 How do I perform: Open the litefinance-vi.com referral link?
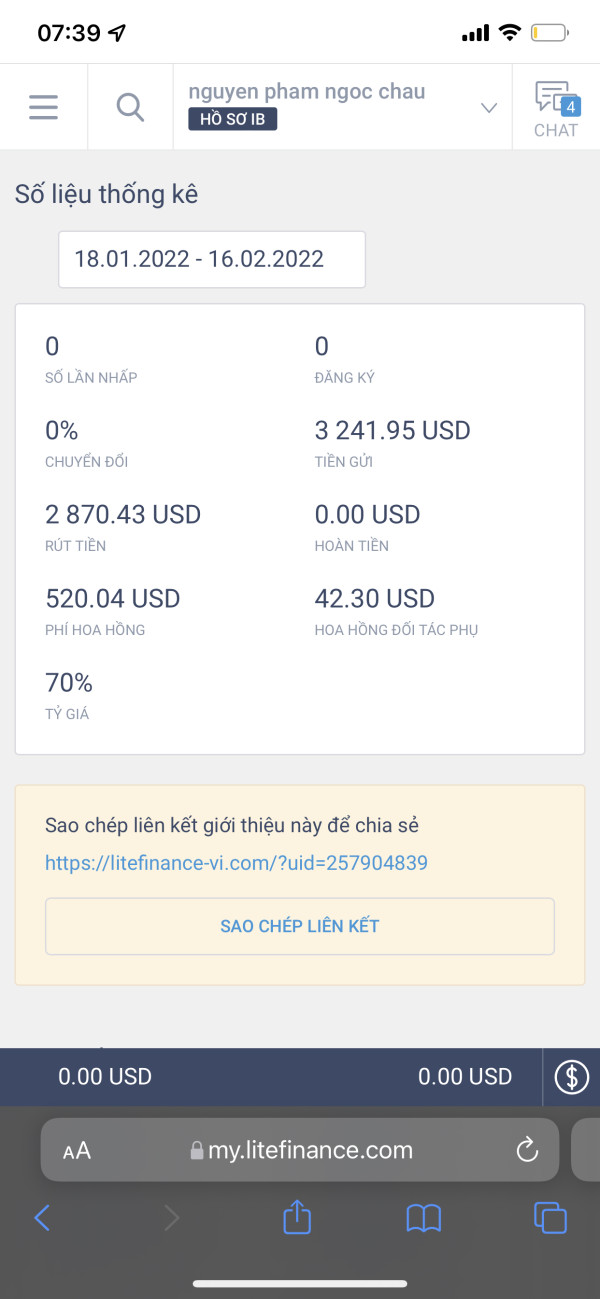[x=236, y=862]
